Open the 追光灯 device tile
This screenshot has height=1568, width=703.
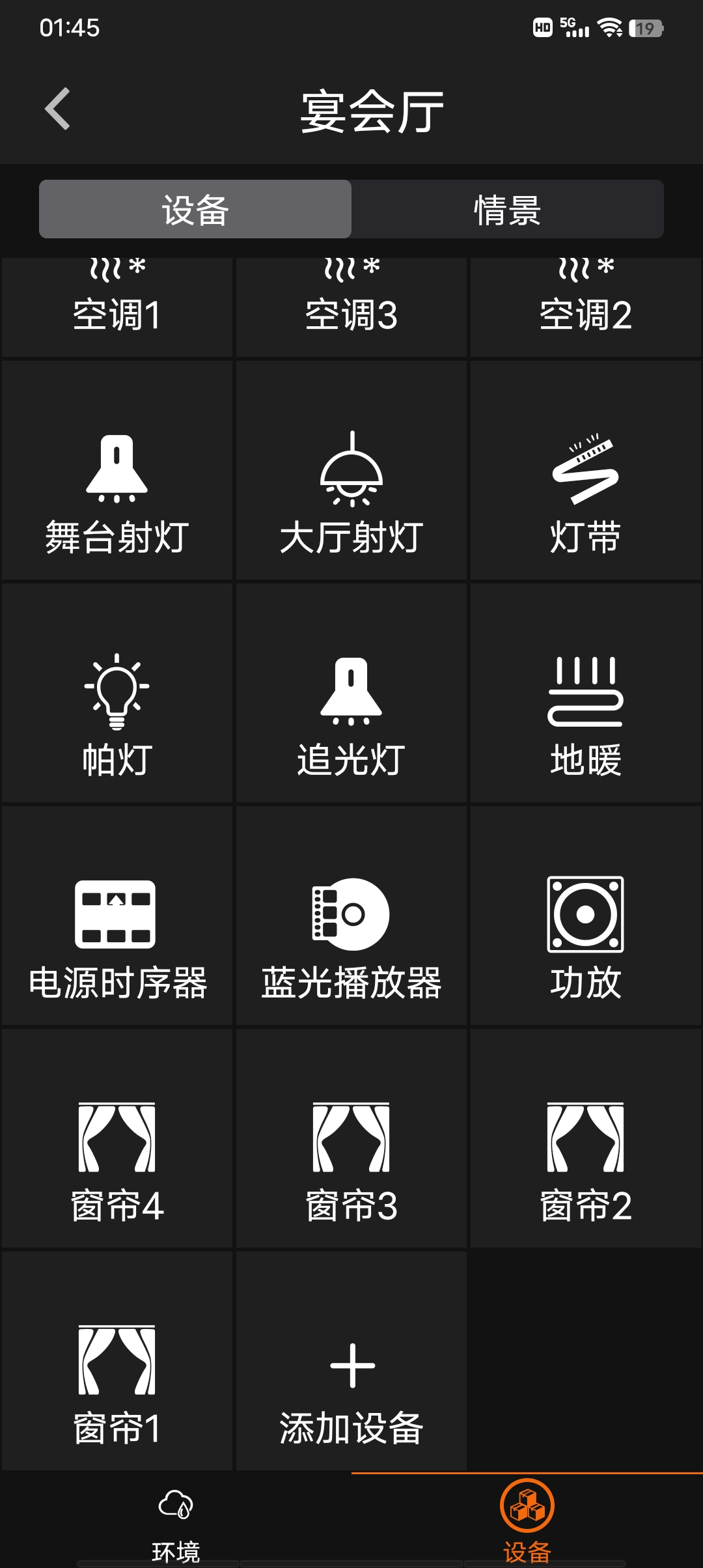pos(351,693)
